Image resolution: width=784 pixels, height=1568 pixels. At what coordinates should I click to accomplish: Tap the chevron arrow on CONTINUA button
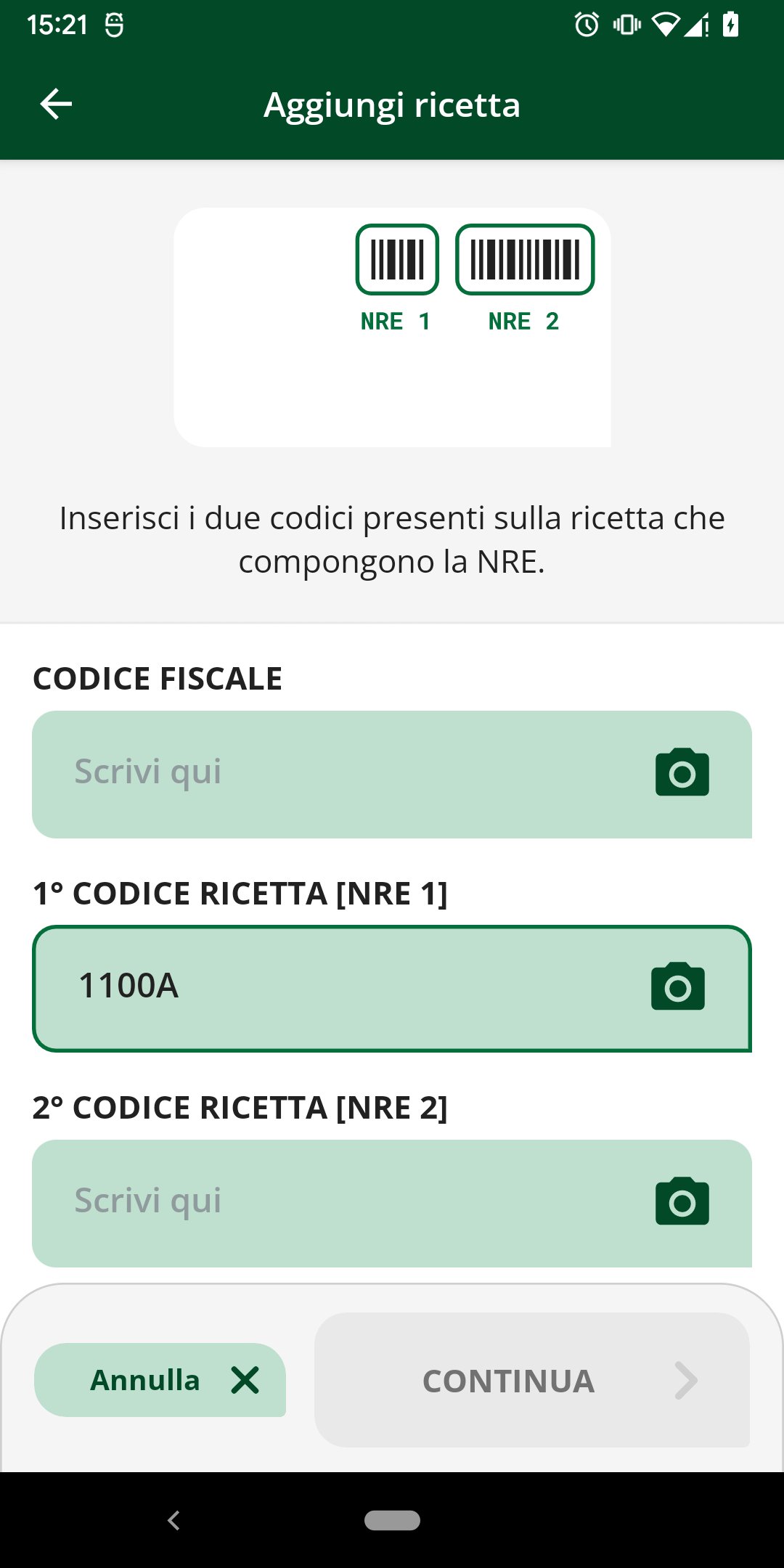pyautogui.click(x=685, y=1379)
